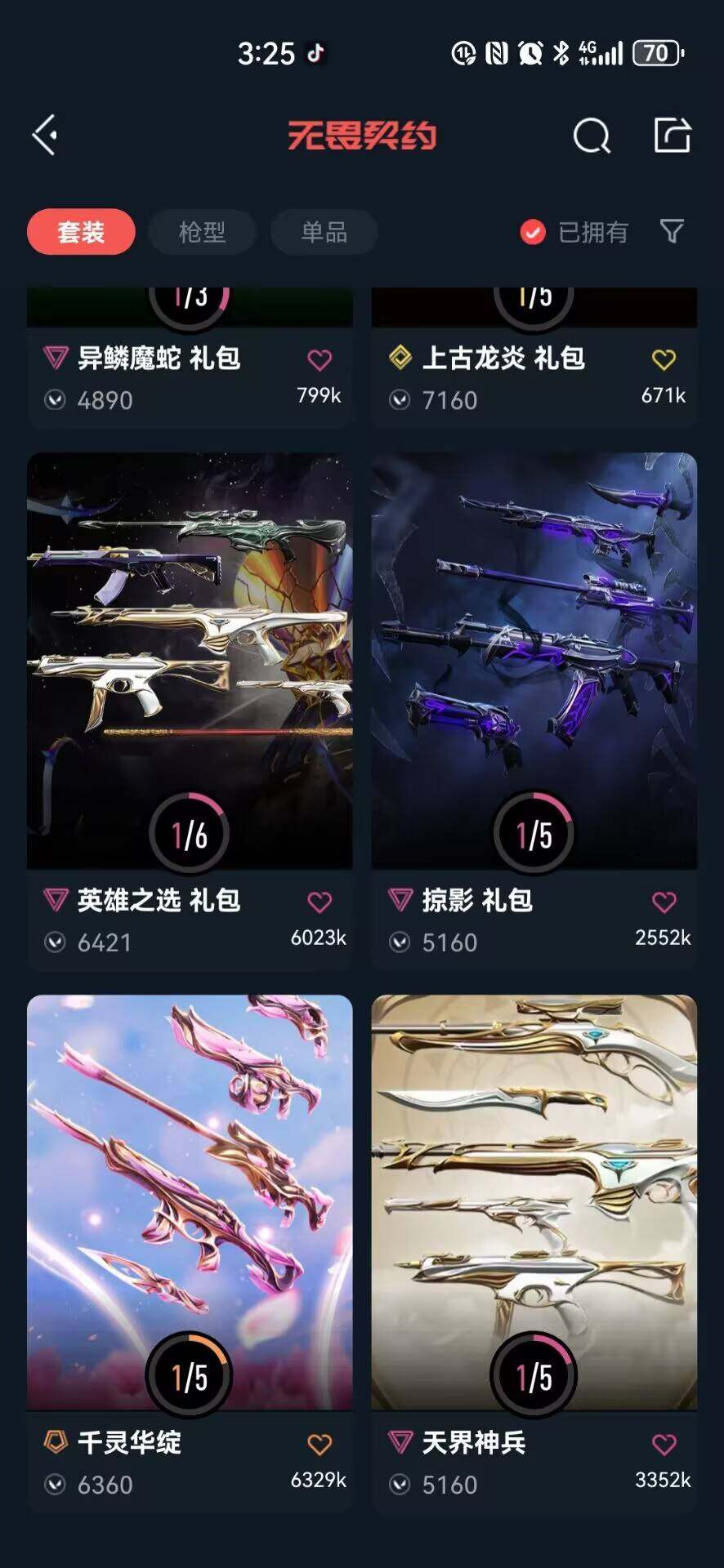Image resolution: width=724 pixels, height=1568 pixels.
Task: Tap the gold rarity icon beside 上古龙炎 礼包
Action: 400,358
